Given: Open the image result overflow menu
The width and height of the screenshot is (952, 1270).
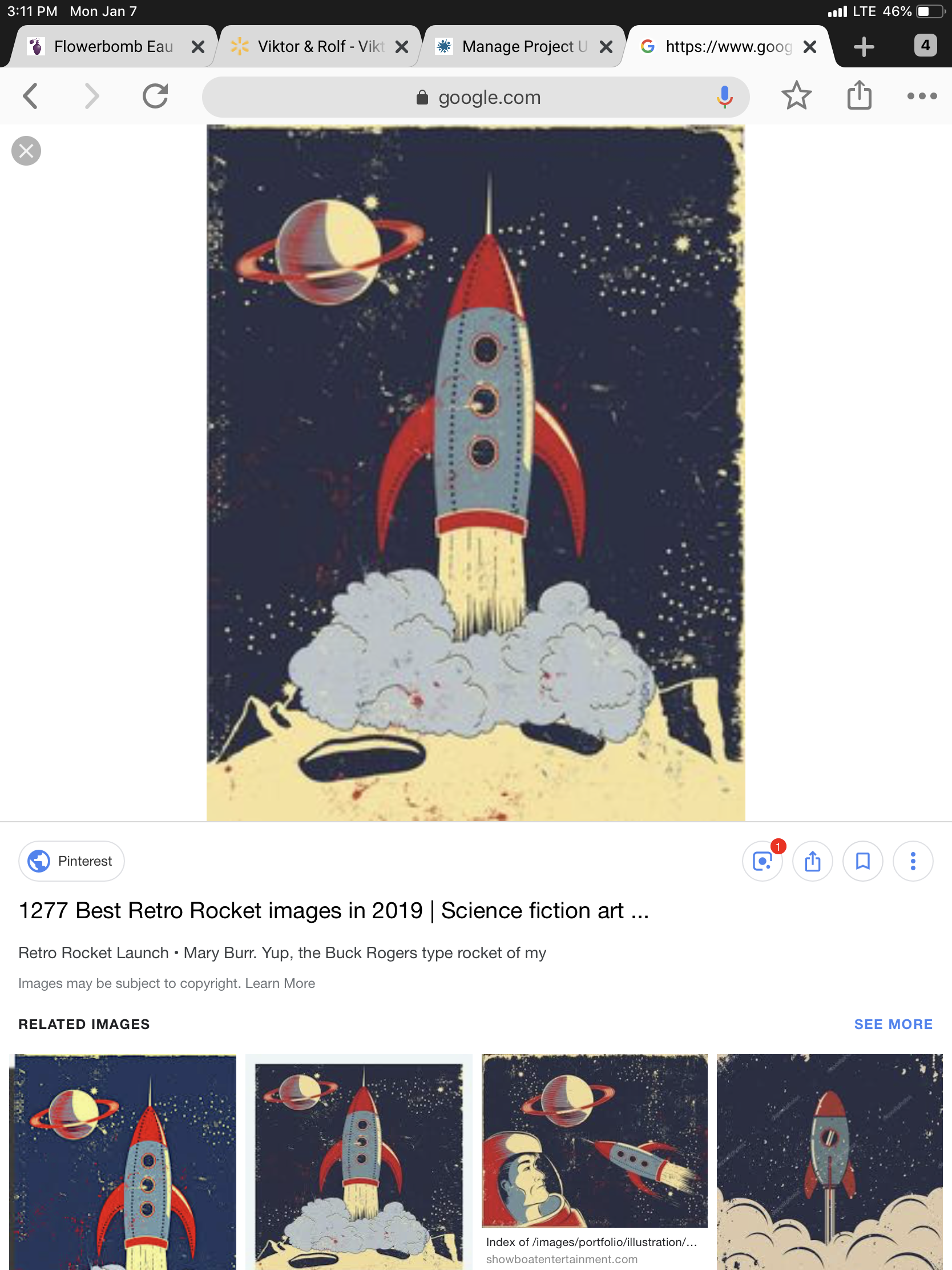Looking at the screenshot, I should coord(913,861).
